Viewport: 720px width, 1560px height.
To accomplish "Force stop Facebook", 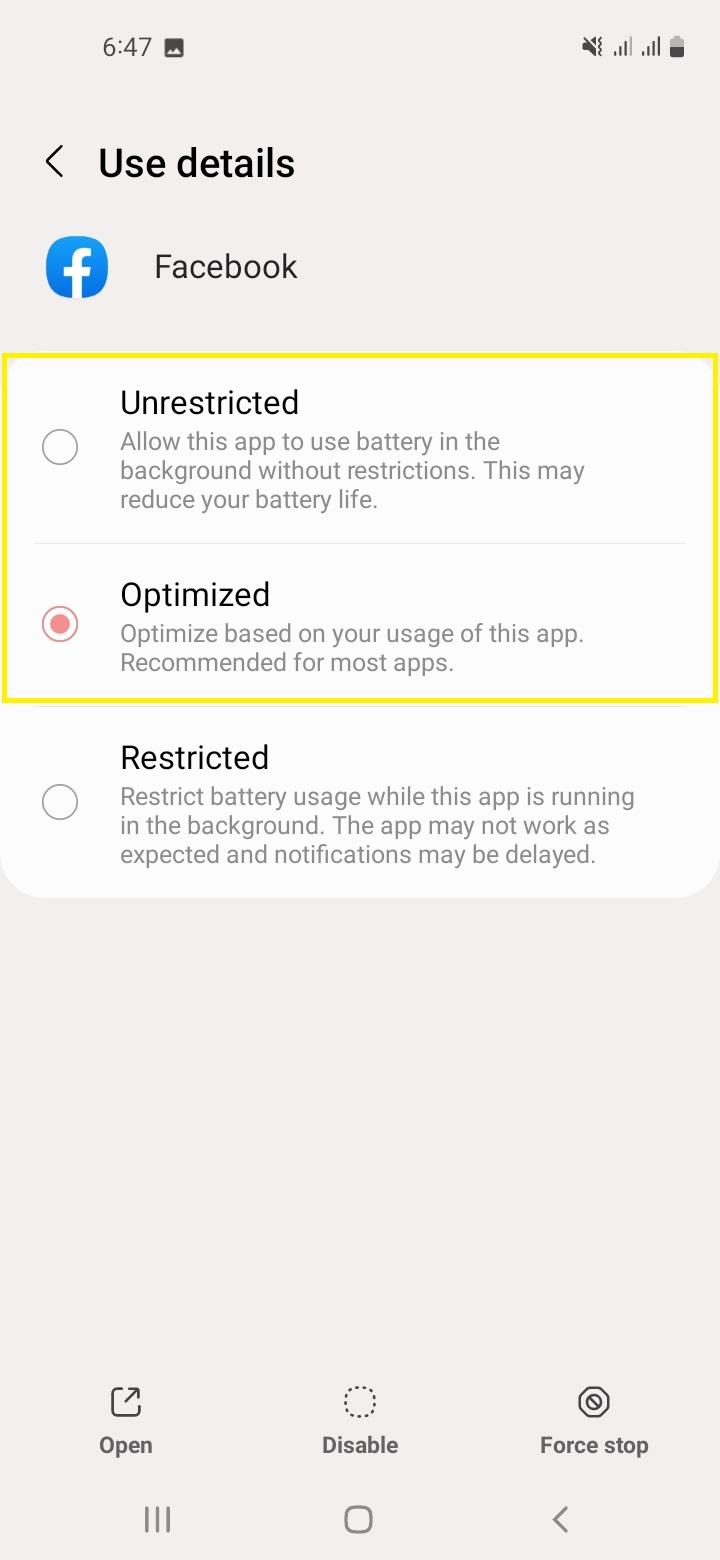I will pos(594,1421).
